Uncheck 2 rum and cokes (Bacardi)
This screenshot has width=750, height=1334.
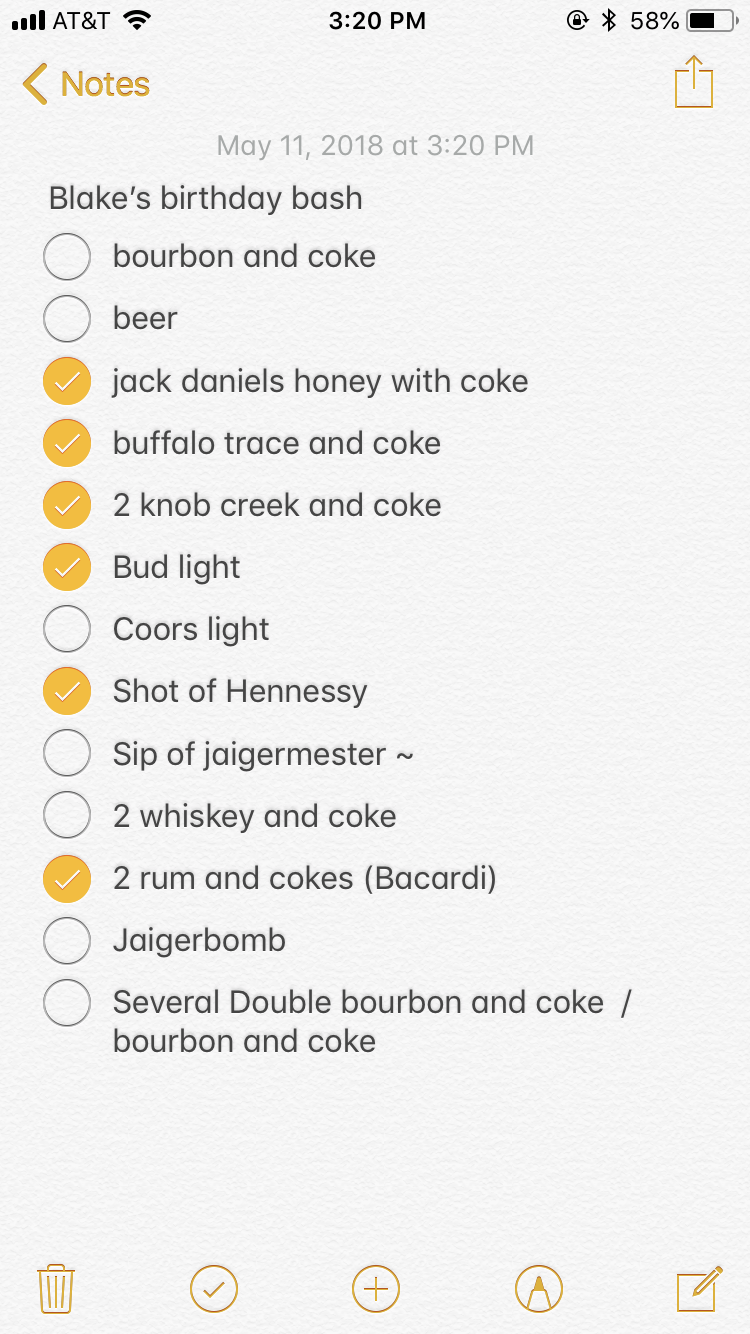[67, 878]
